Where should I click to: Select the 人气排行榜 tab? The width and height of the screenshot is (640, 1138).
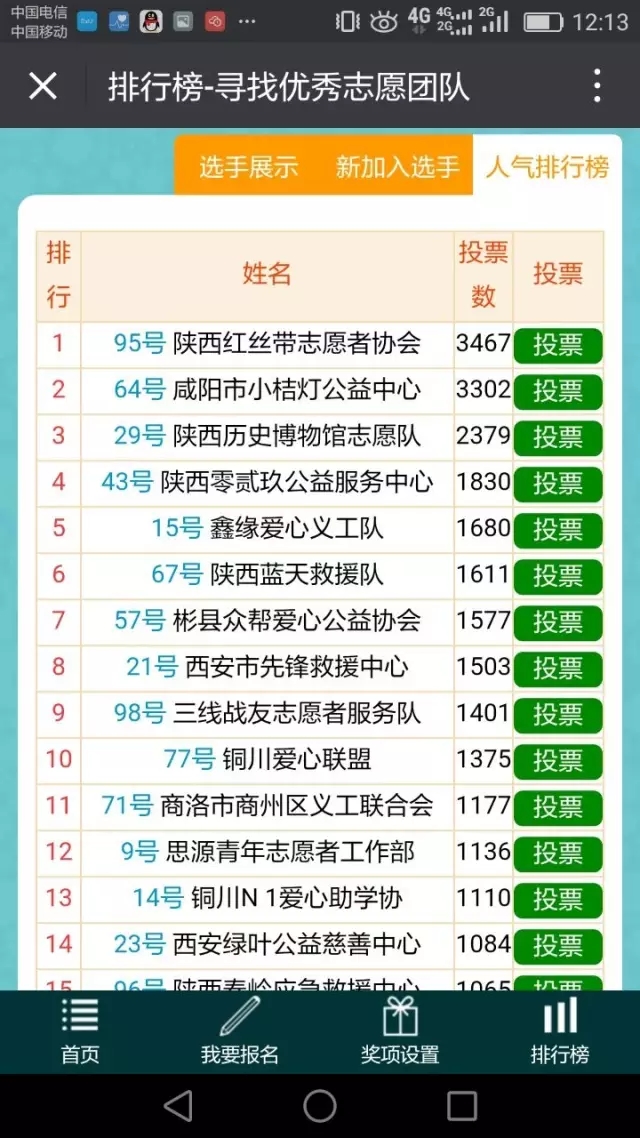pos(547,167)
